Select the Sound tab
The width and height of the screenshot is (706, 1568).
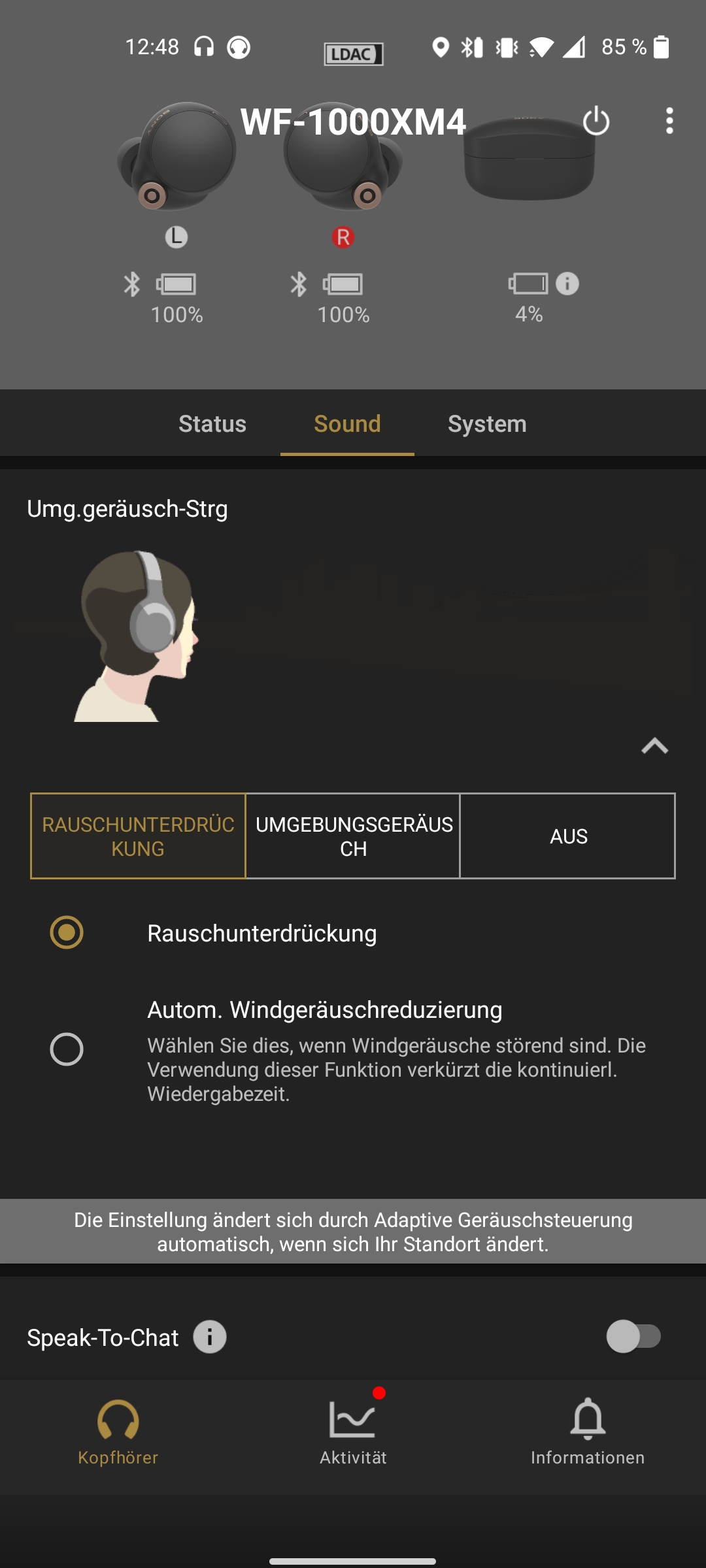(347, 423)
